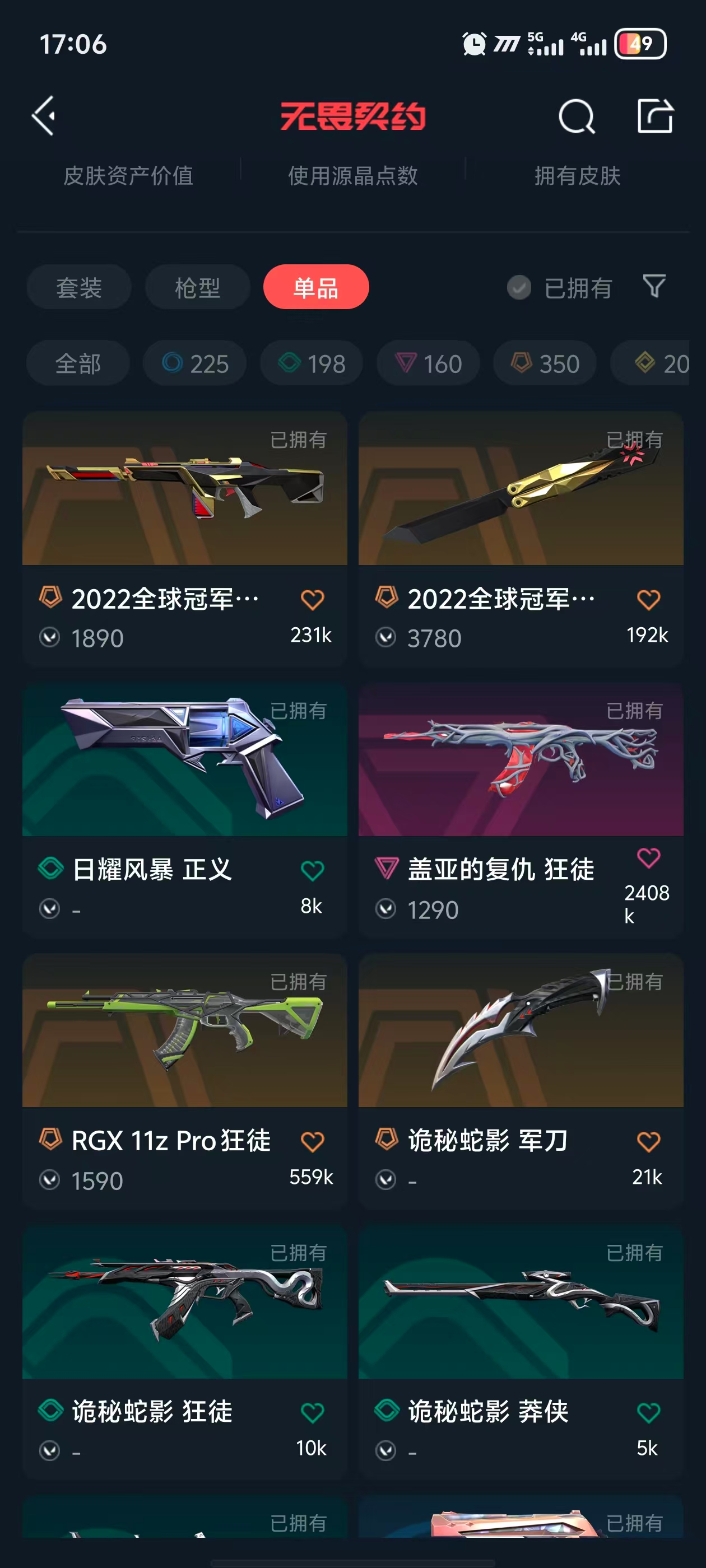This screenshot has height=1568, width=706.
Task: Go back using the top-left arrow
Action: pyautogui.click(x=44, y=116)
